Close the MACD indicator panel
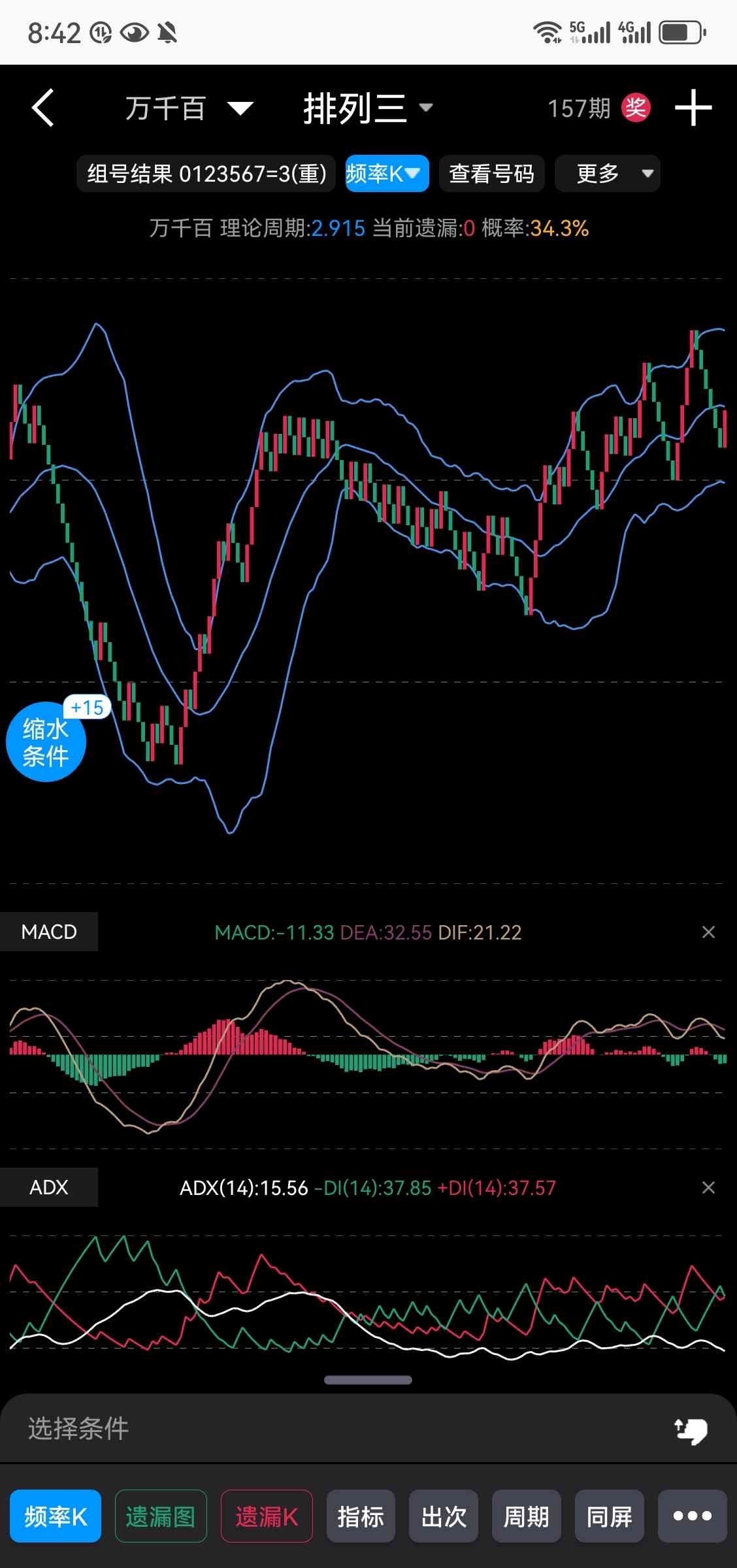Image resolution: width=737 pixels, height=1568 pixels. click(x=708, y=932)
